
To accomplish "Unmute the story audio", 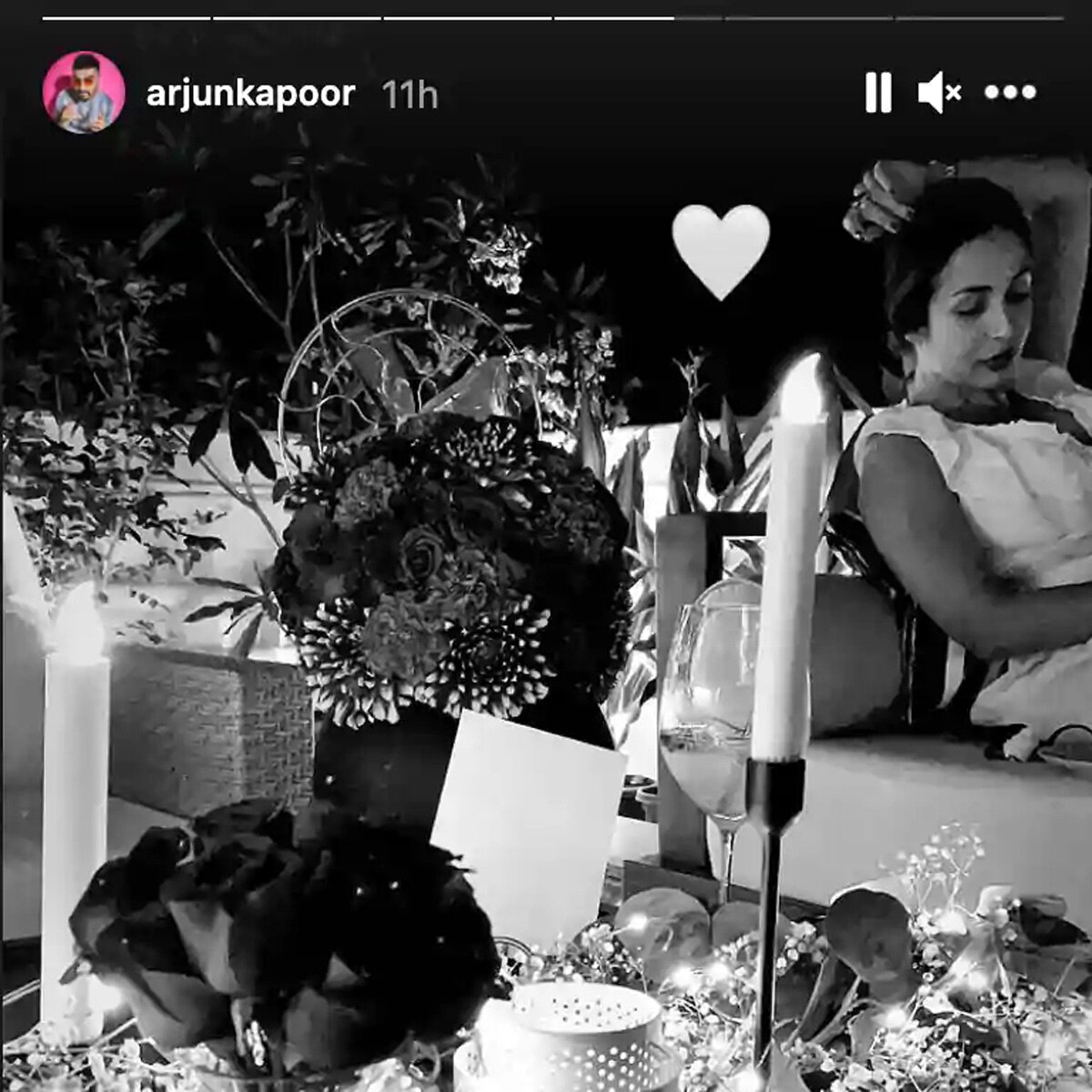I will [939, 93].
